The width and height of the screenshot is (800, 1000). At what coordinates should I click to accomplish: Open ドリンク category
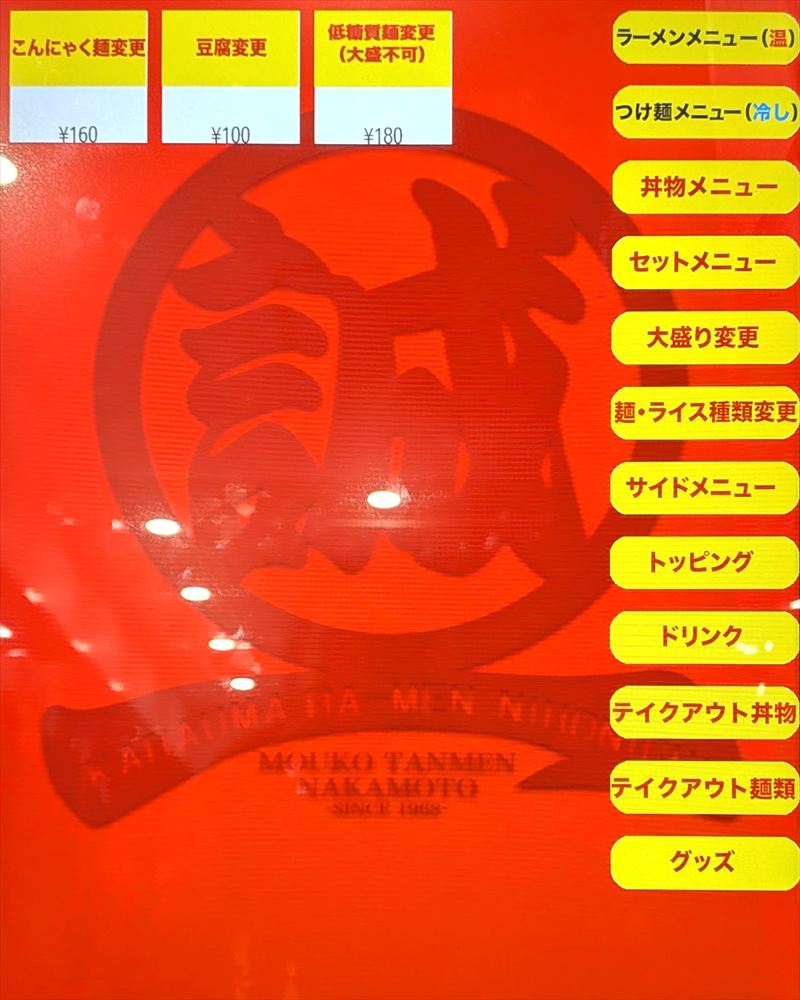coord(704,637)
